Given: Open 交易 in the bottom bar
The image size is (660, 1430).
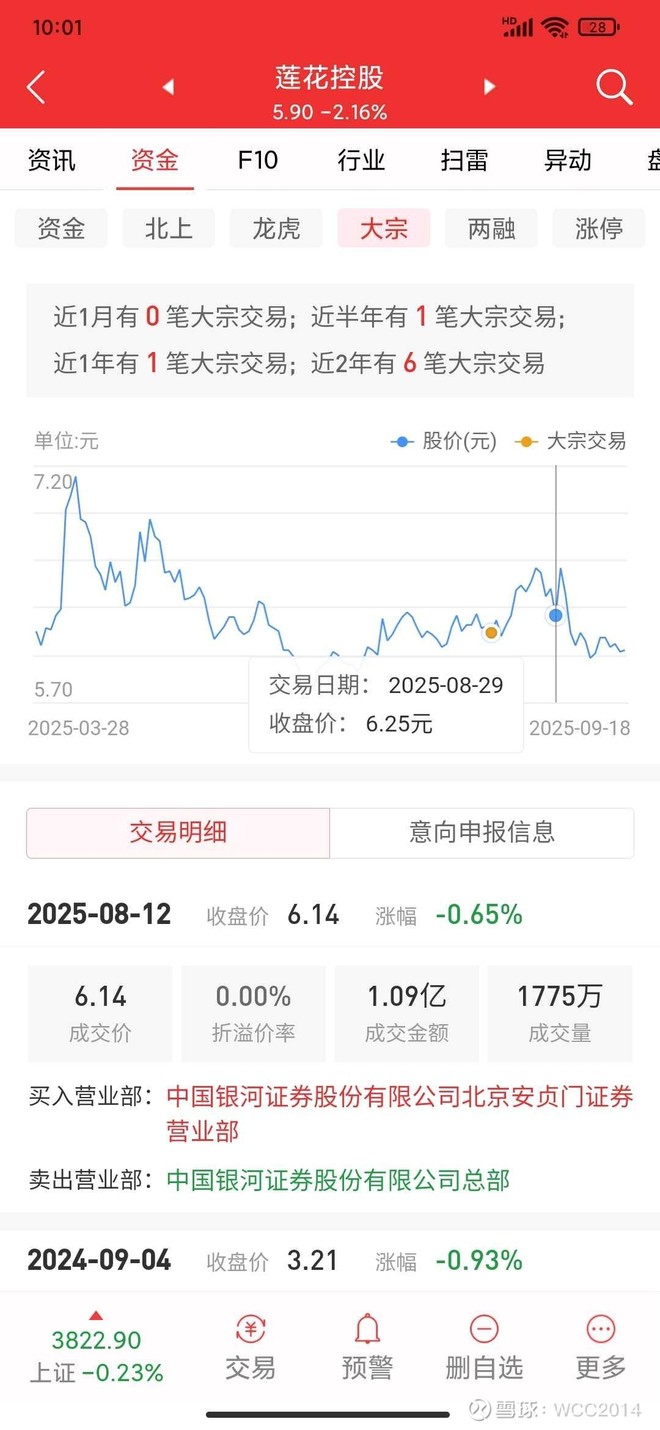Looking at the screenshot, I should [250, 1346].
